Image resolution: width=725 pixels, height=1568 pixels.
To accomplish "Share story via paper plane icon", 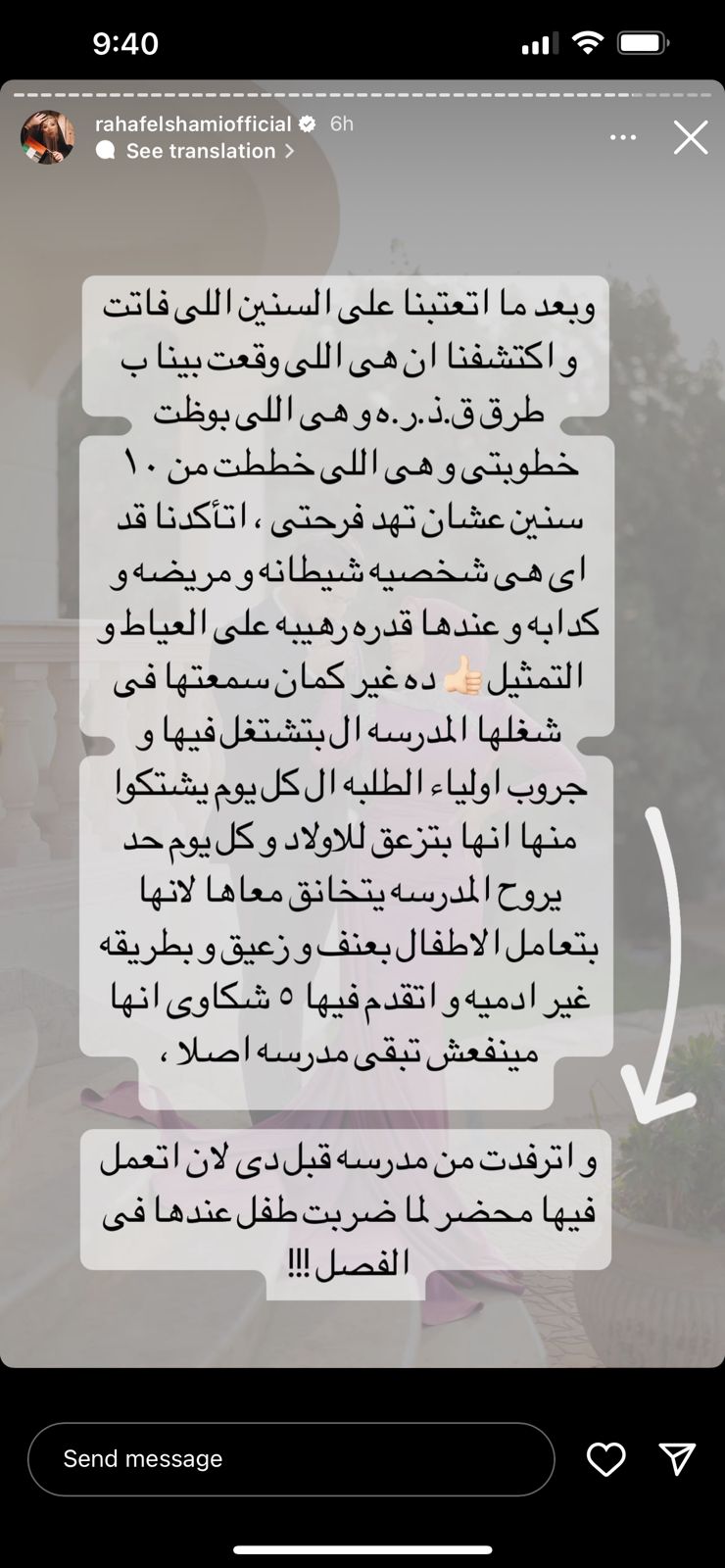I will click(x=677, y=1459).
